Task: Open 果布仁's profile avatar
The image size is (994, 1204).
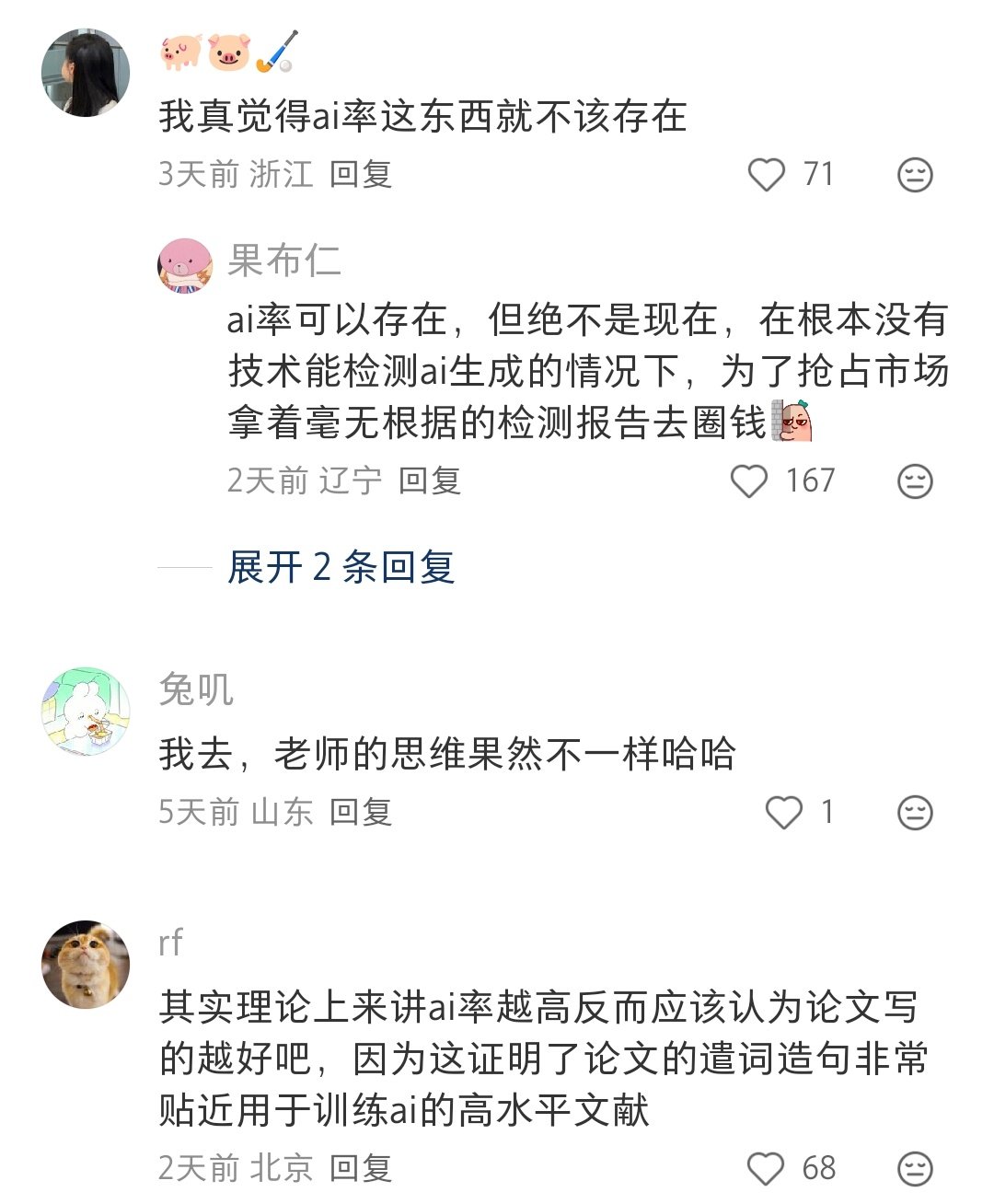Action: click(185, 265)
